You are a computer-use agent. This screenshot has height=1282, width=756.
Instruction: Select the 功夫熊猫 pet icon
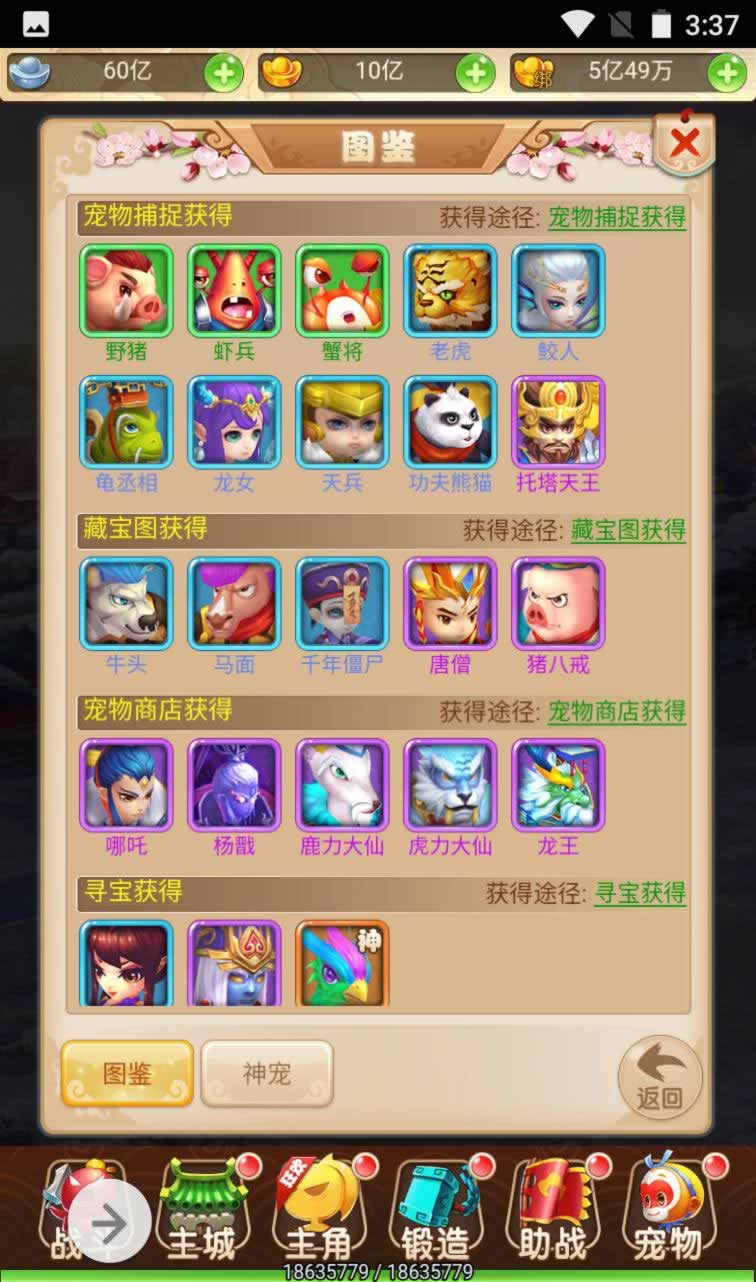coord(450,422)
